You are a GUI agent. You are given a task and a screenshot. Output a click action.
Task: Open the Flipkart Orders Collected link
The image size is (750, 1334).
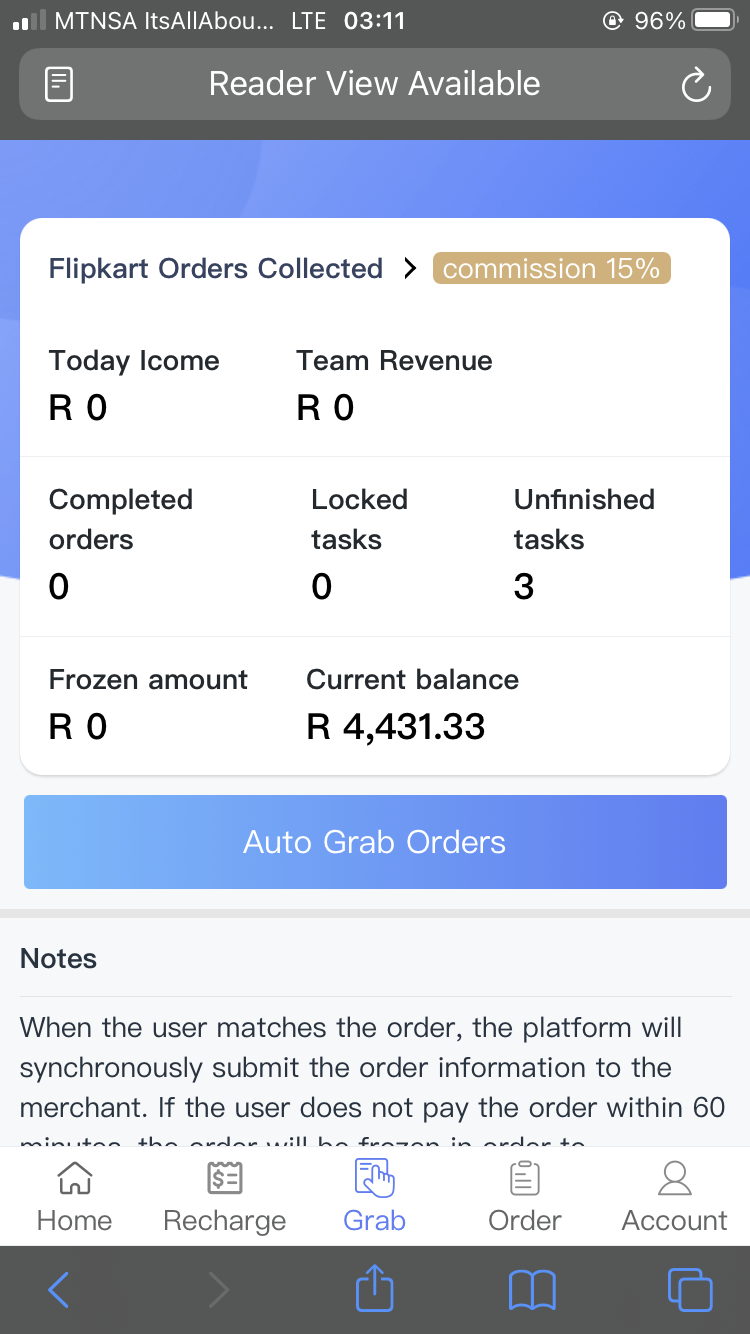coord(233,268)
